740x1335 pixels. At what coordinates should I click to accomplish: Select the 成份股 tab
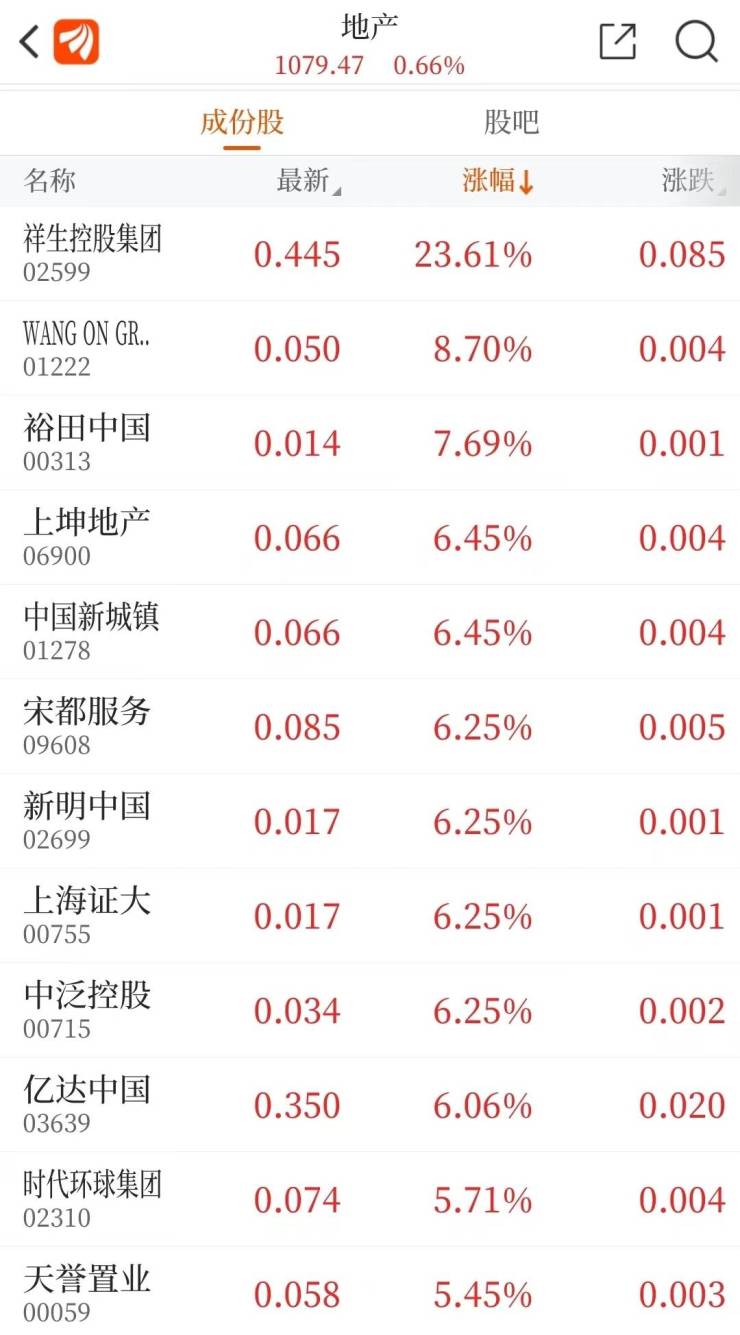[242, 122]
